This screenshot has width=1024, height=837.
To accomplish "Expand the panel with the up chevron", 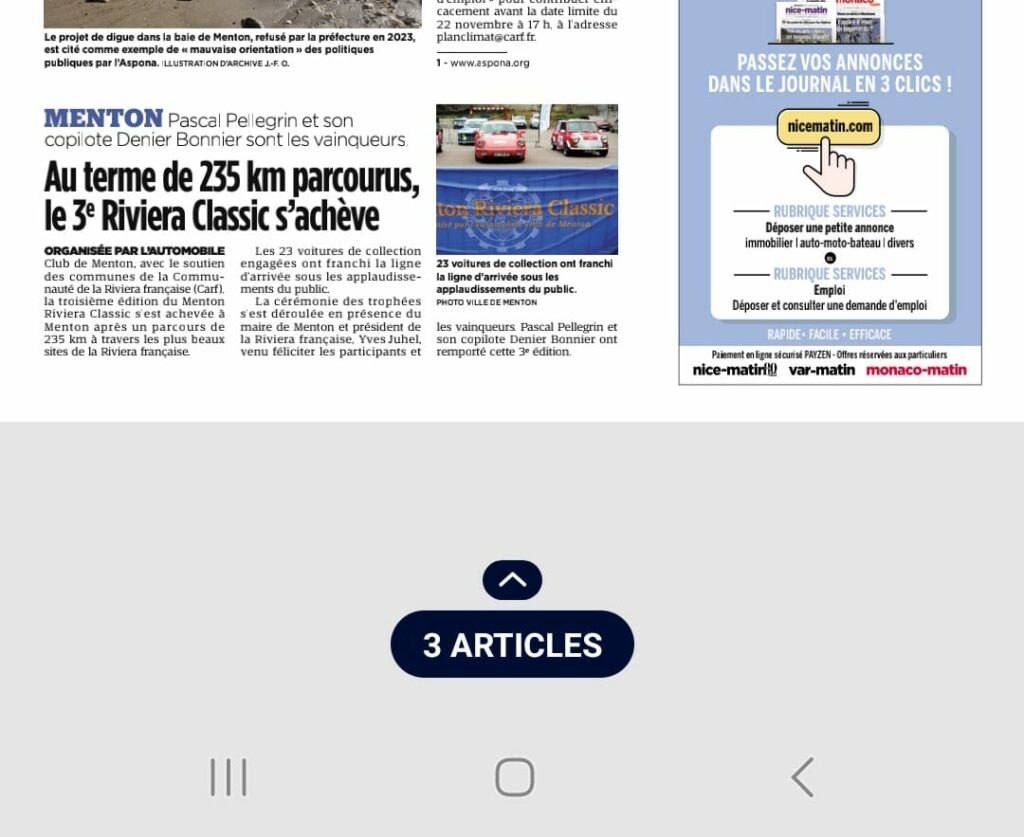I will (512, 580).
